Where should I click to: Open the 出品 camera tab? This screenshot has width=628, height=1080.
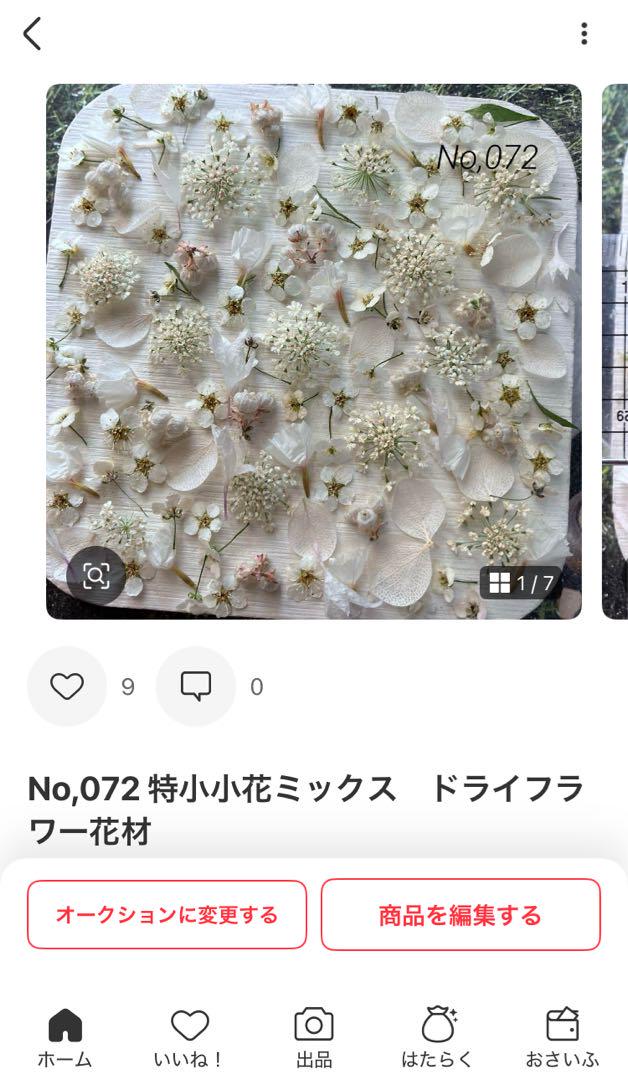[314, 1038]
